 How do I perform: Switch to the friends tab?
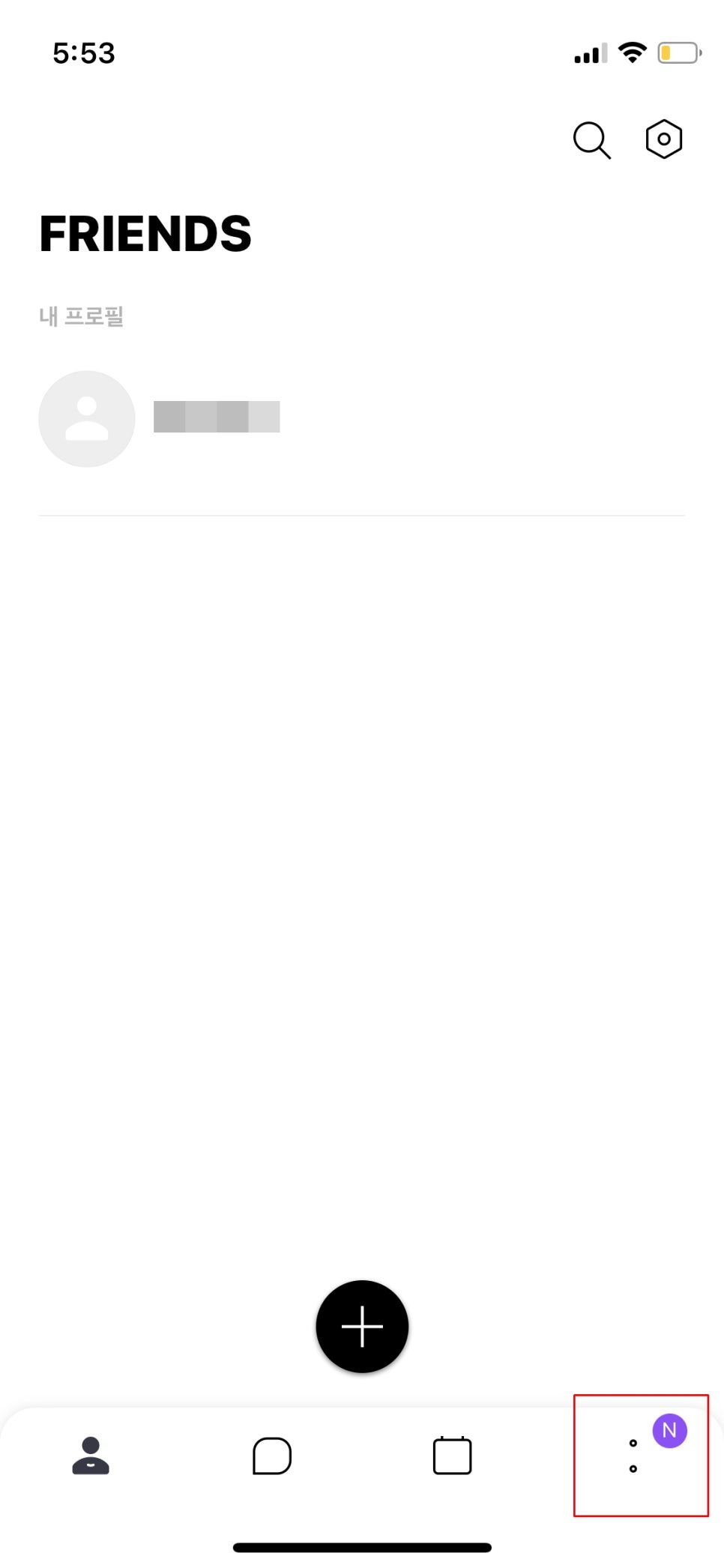tap(91, 1456)
